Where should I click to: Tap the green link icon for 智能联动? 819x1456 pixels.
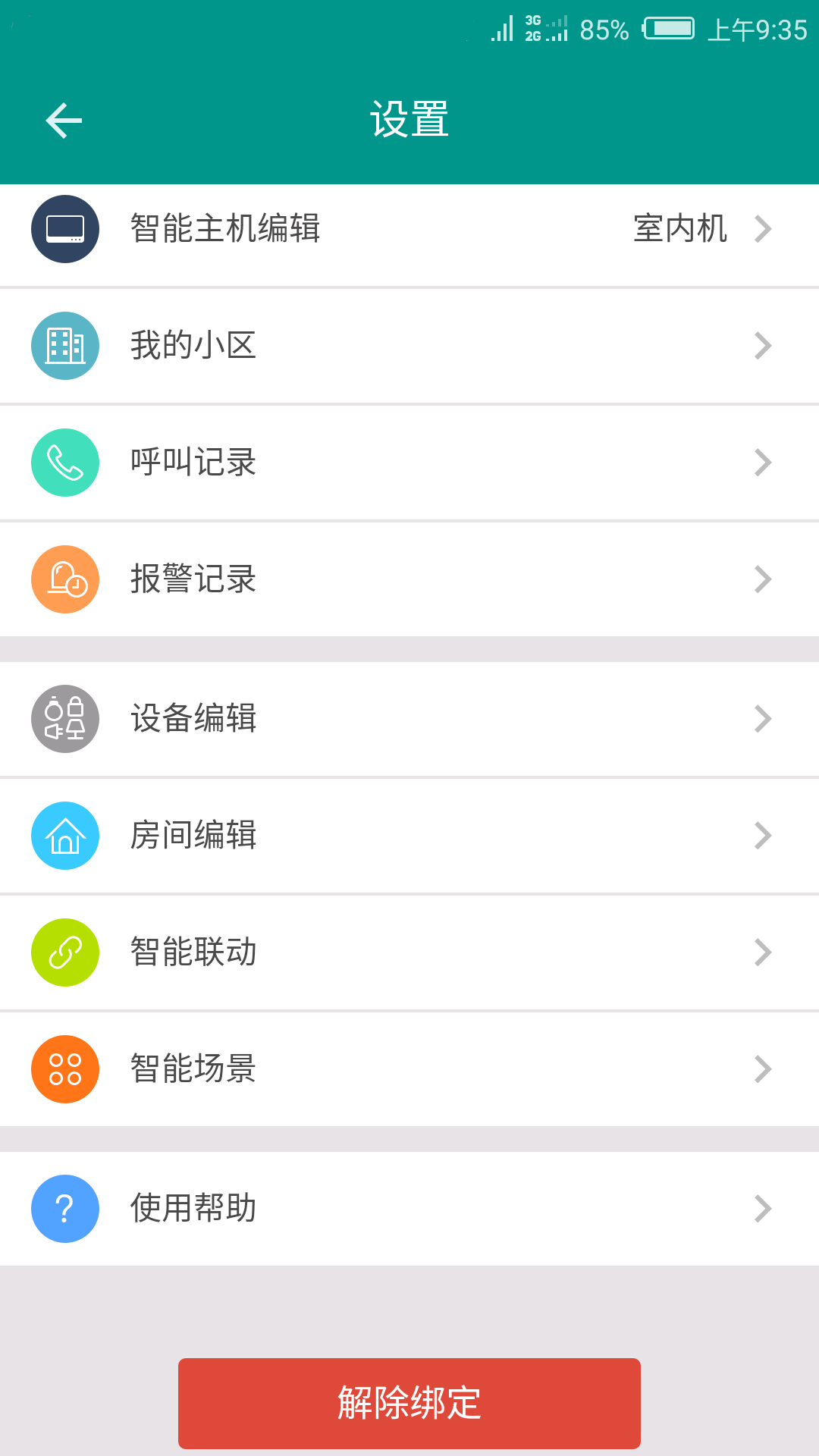tap(64, 952)
